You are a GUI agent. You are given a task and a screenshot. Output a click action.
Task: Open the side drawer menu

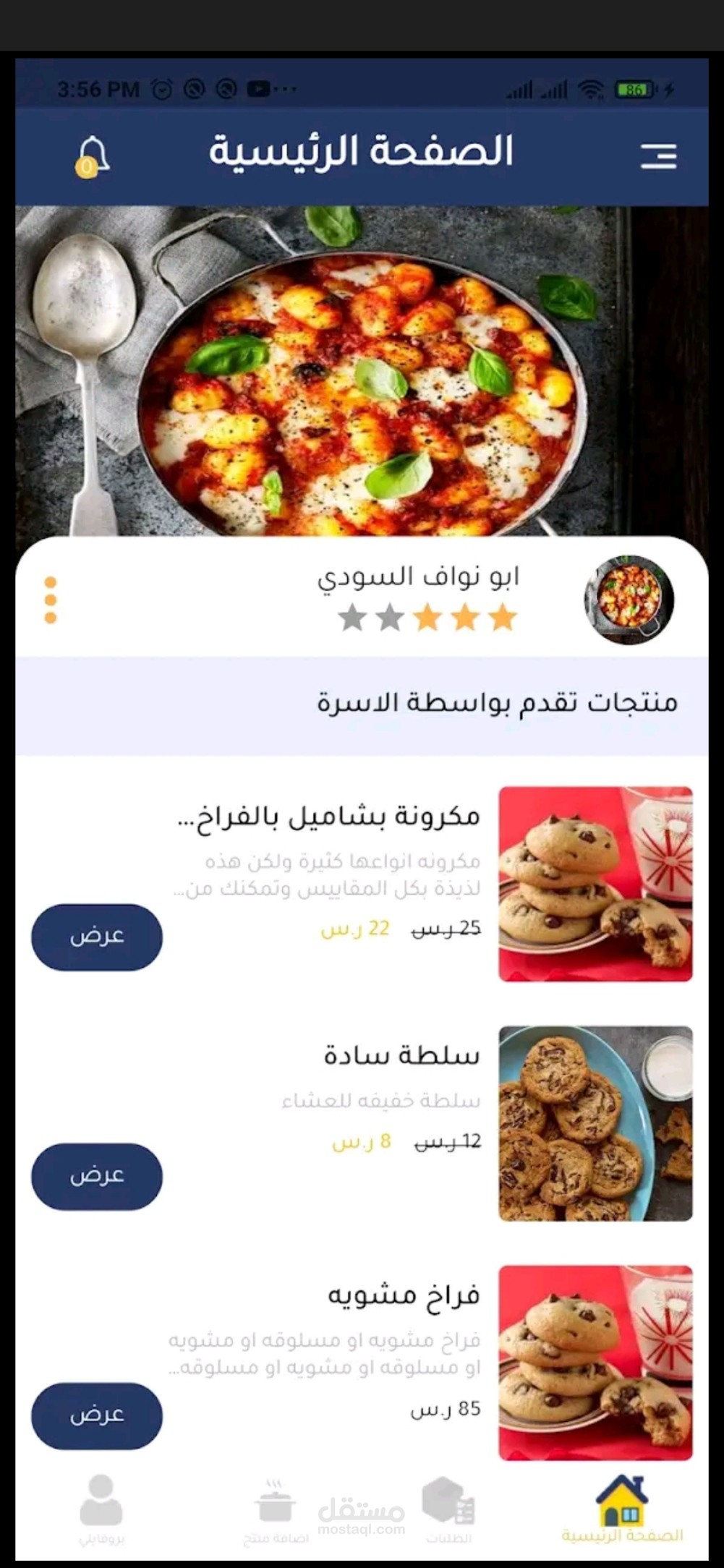tap(658, 155)
